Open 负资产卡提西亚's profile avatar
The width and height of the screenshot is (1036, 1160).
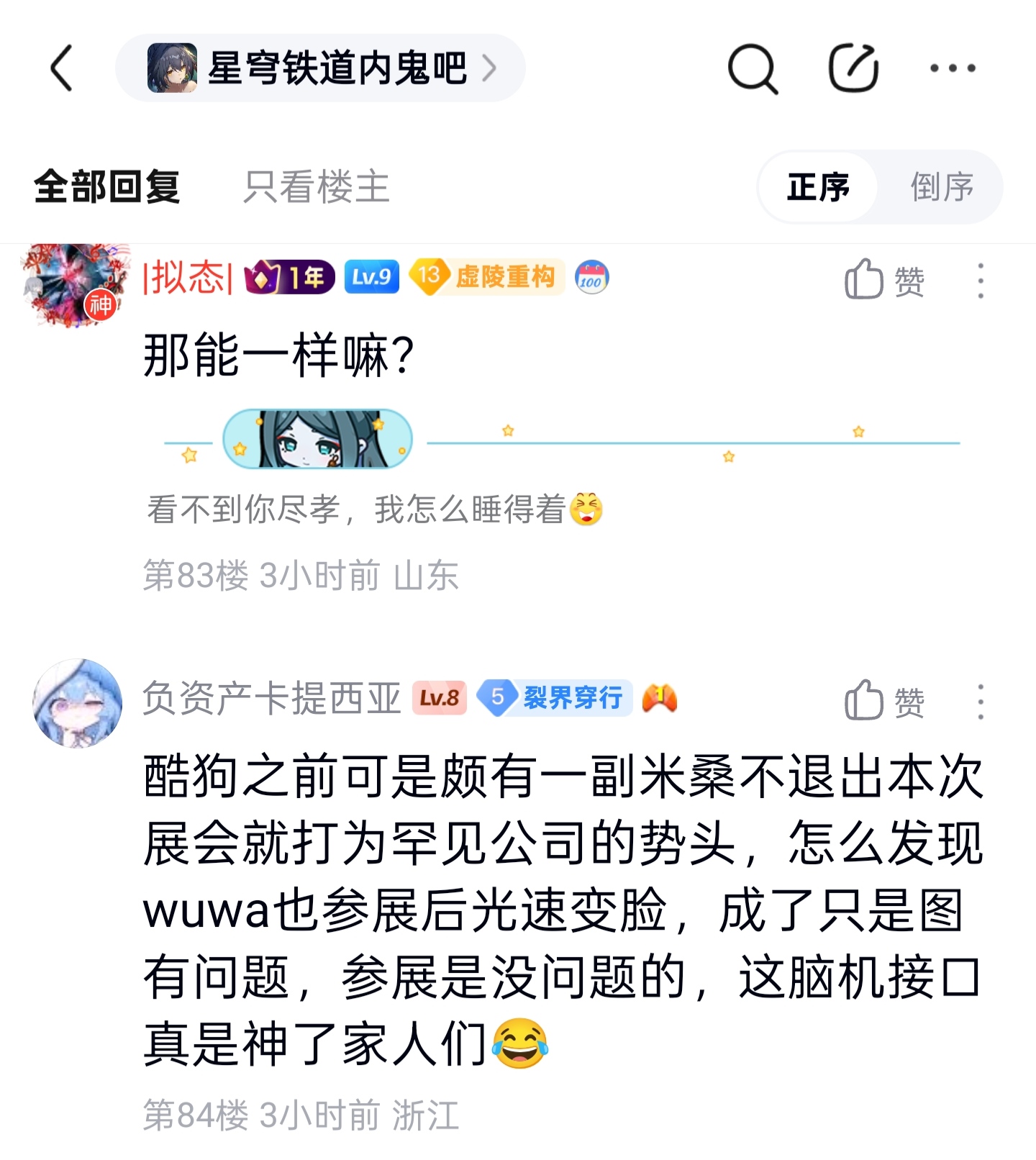tap(78, 703)
